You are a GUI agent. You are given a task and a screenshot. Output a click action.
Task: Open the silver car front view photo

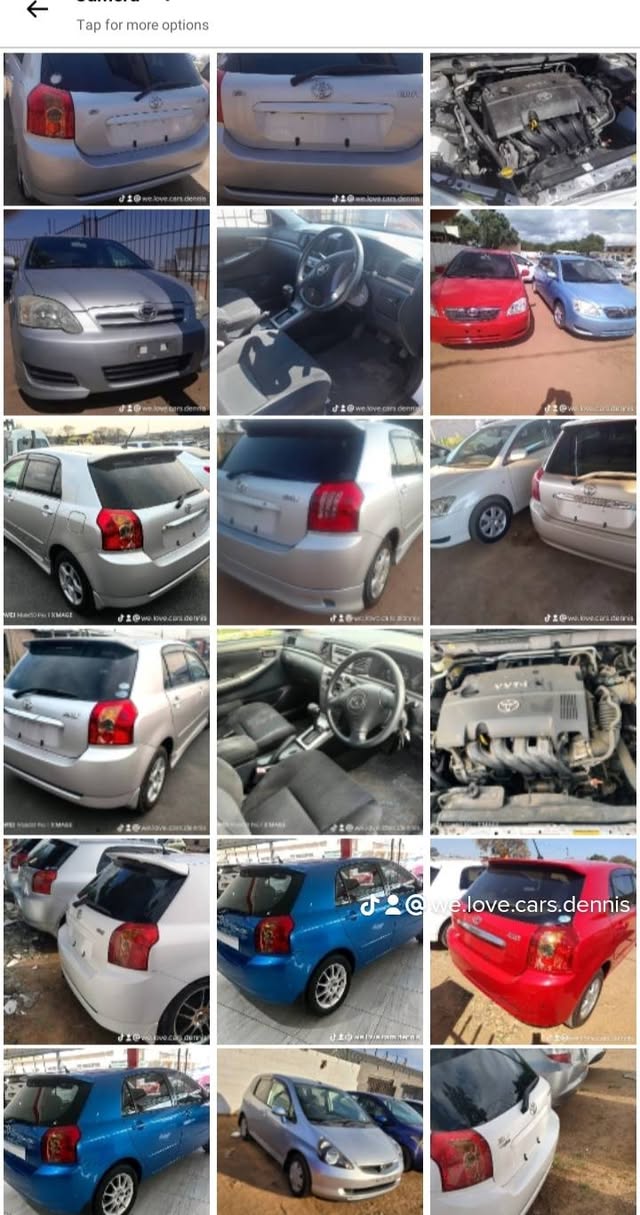coord(106,311)
